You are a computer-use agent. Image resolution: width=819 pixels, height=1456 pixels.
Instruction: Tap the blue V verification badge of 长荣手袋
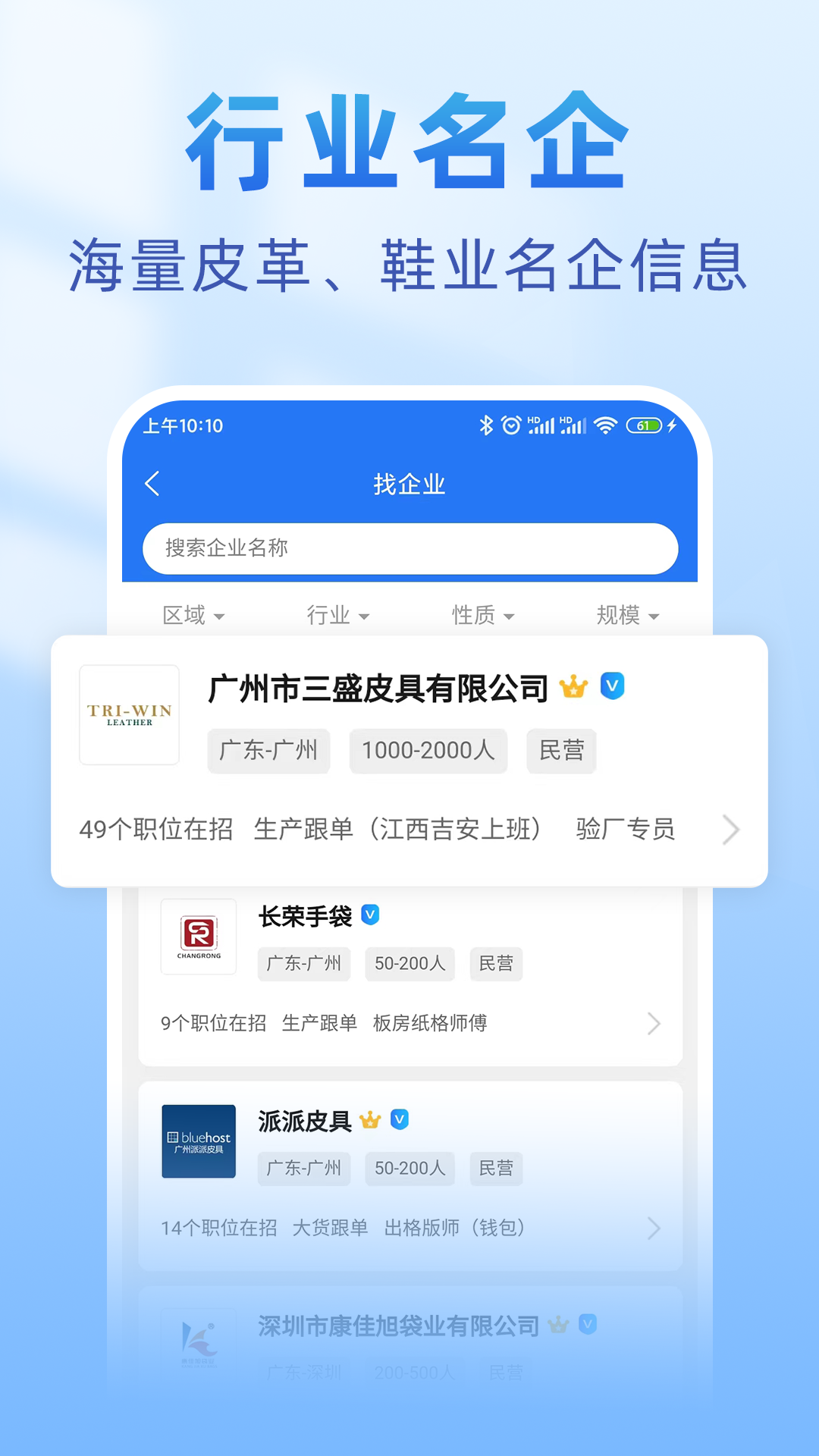(x=371, y=915)
